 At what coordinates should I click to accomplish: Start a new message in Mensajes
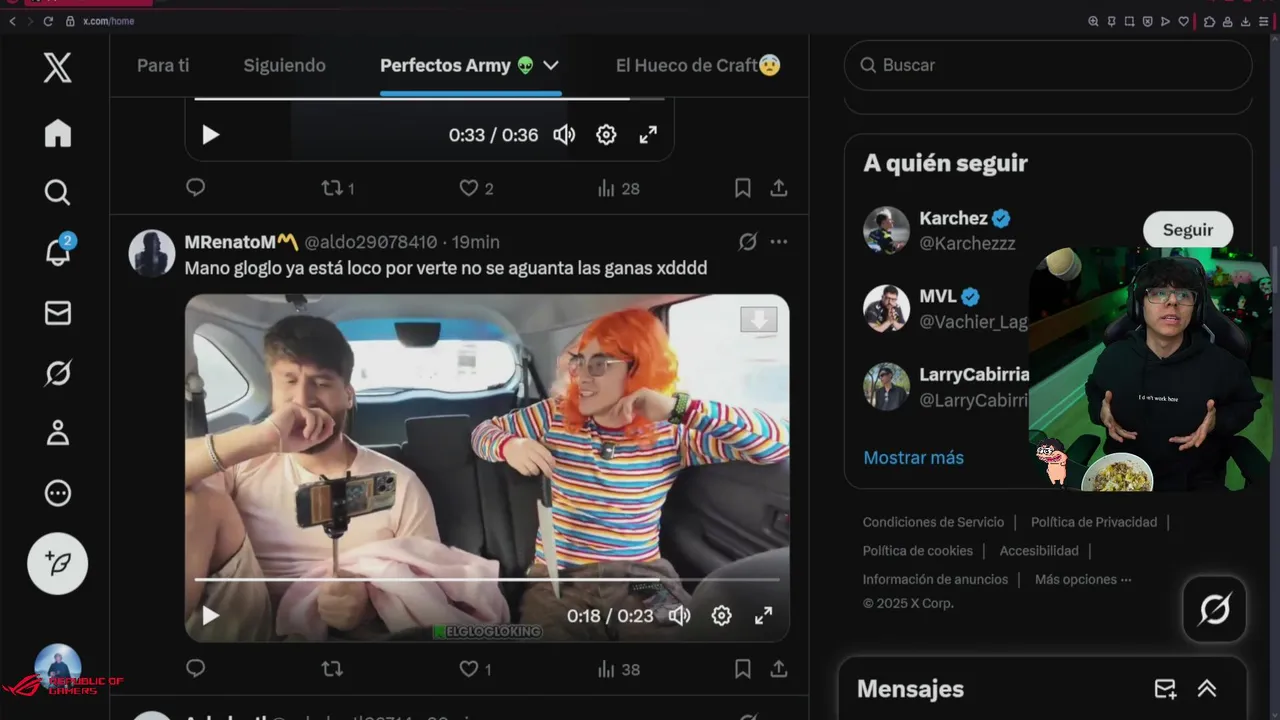1165,689
